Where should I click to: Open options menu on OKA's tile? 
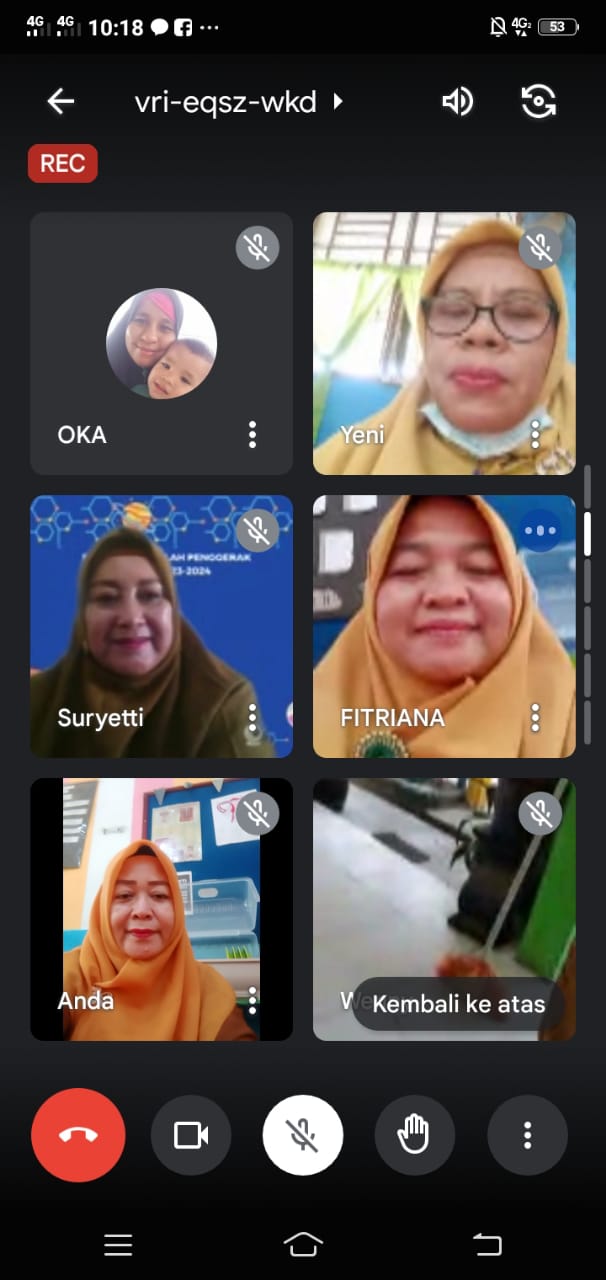[252, 434]
